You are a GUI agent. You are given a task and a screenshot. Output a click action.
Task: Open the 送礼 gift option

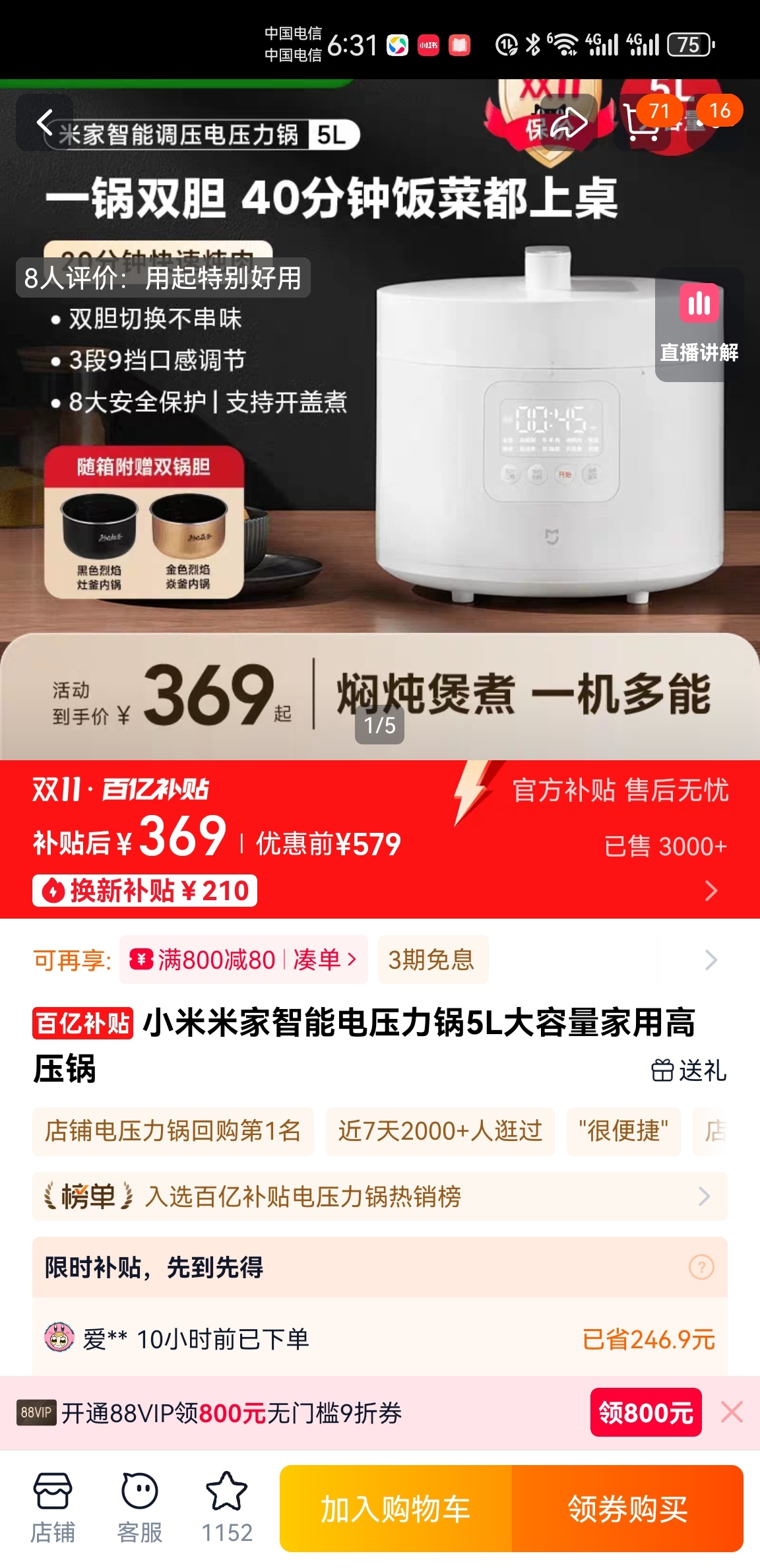coord(689,1070)
